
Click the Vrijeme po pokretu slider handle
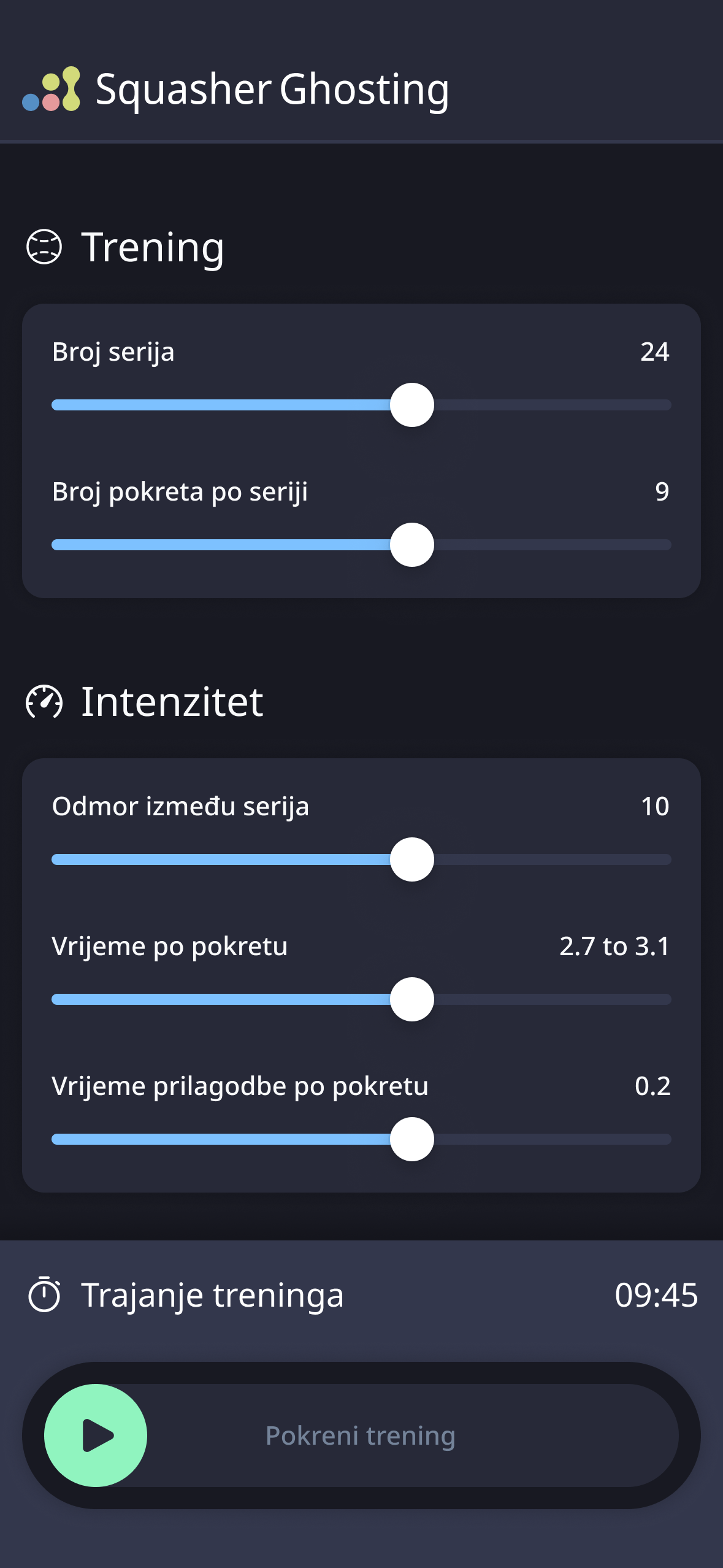pos(412,999)
